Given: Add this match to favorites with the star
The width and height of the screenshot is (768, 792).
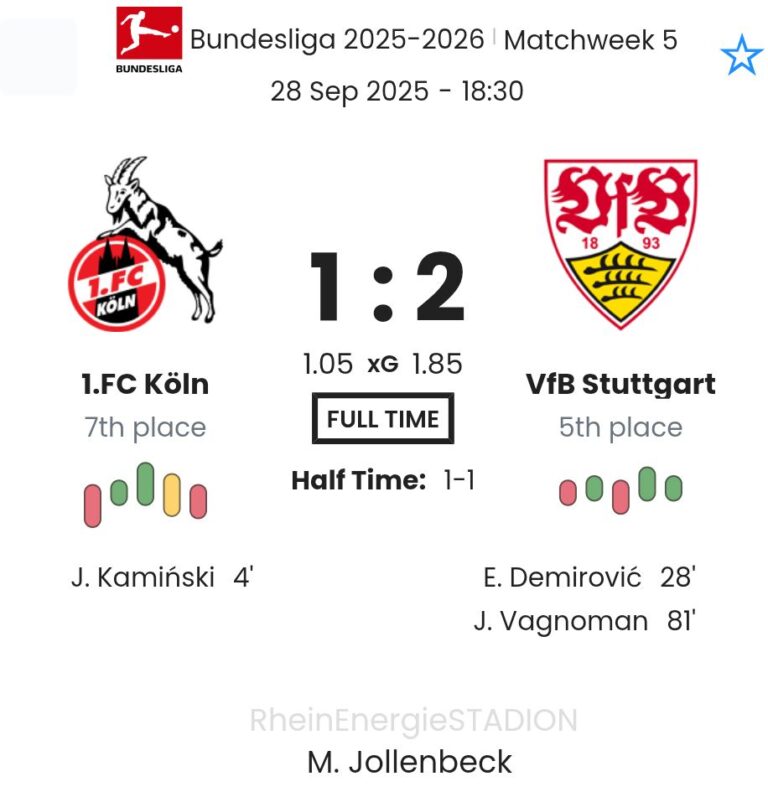Looking at the screenshot, I should tap(741, 56).
